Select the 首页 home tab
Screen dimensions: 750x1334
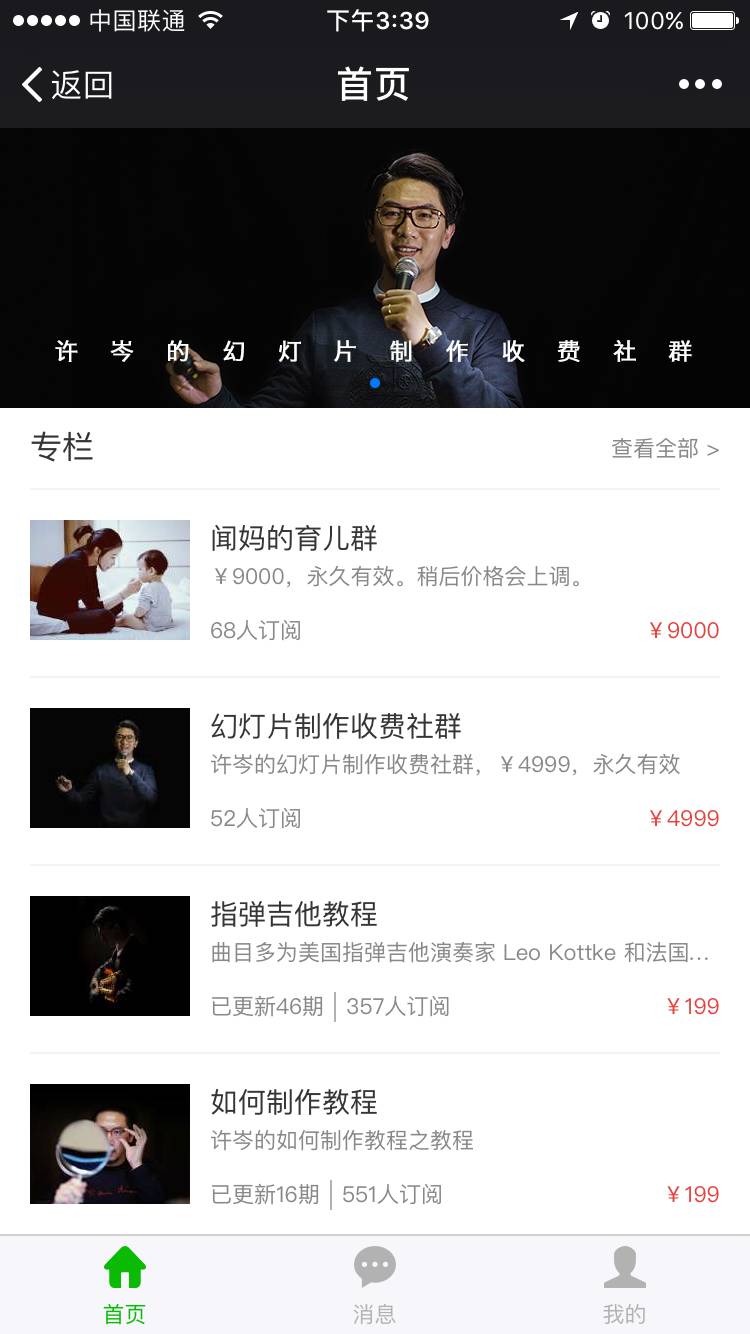coord(125,1286)
